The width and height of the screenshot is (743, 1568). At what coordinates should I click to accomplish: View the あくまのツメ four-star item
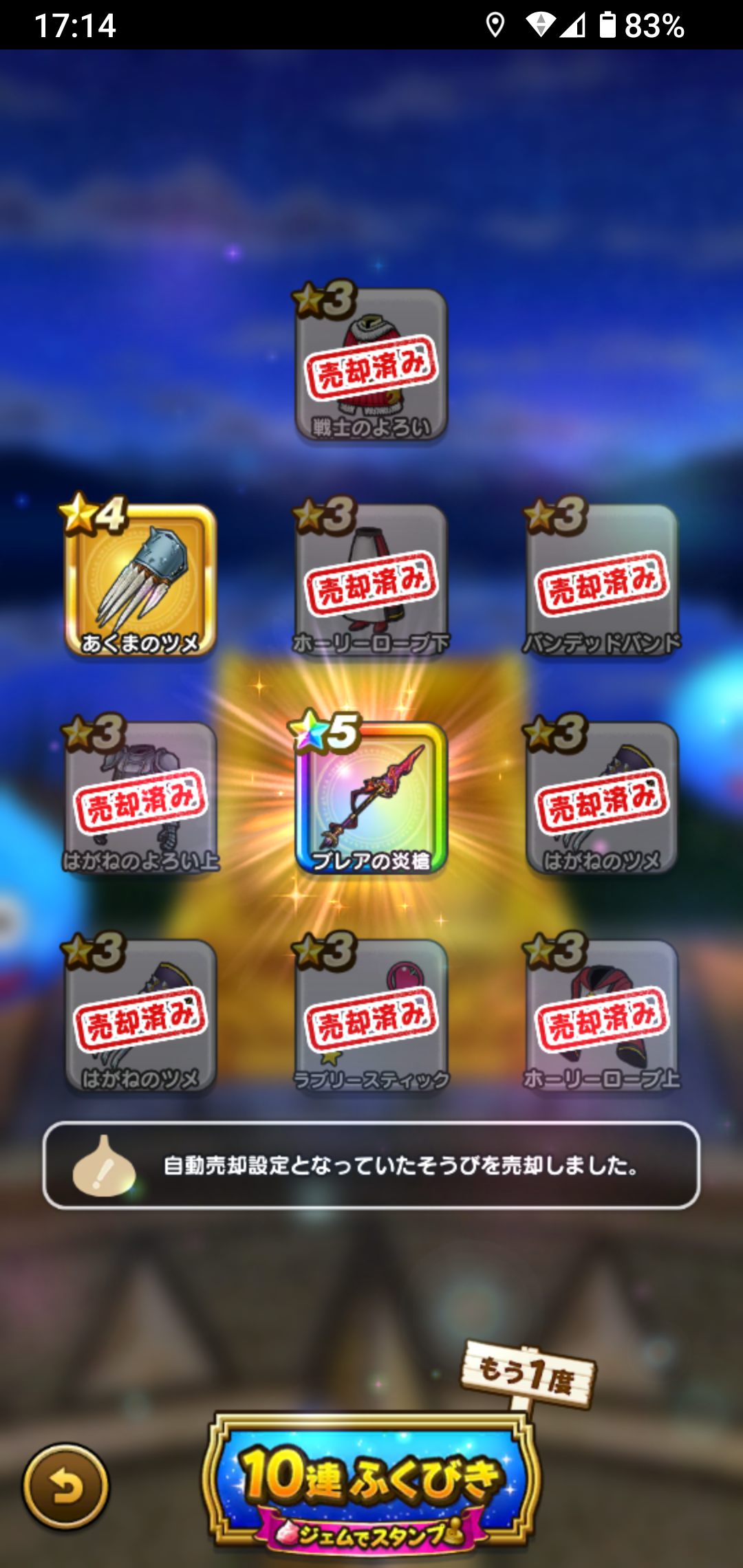point(140,580)
